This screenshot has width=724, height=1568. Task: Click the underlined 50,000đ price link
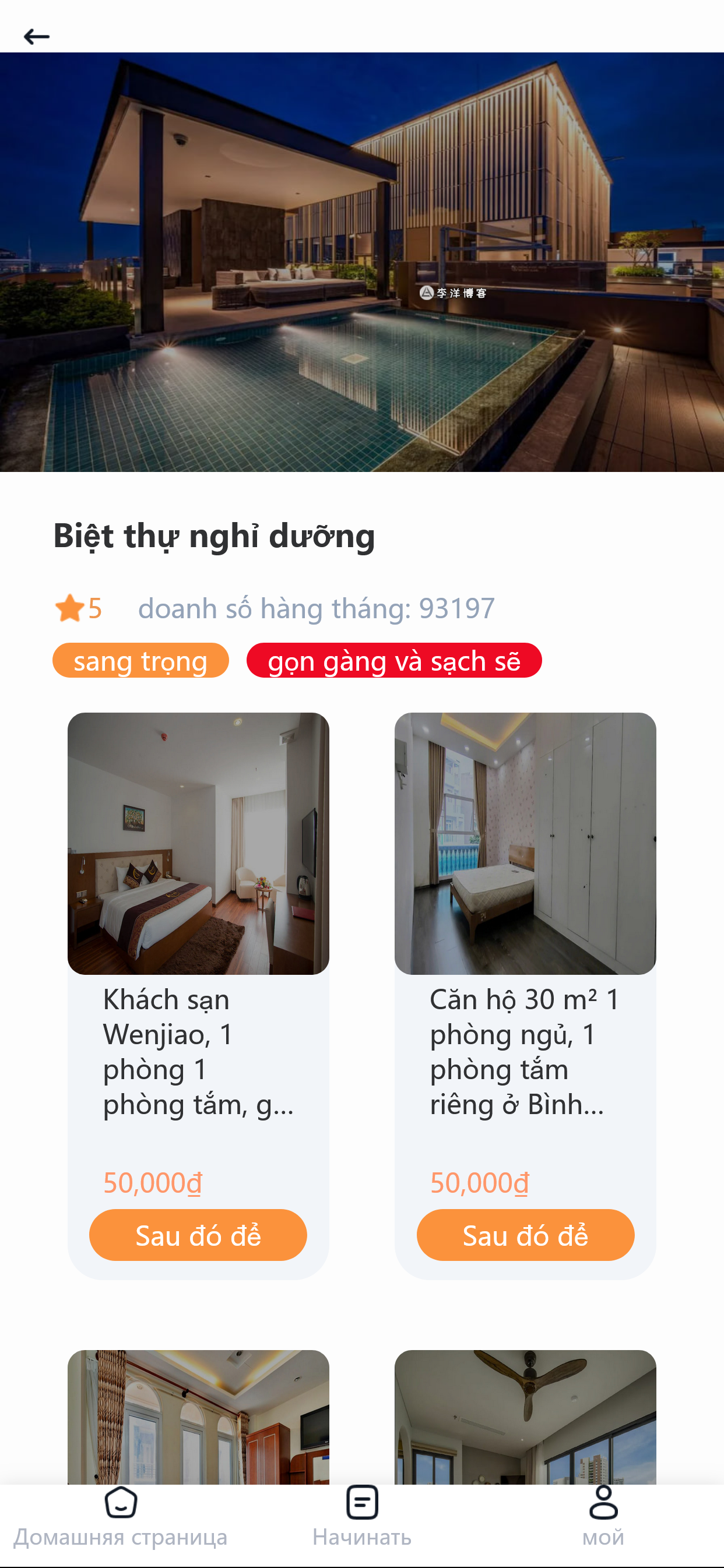pyautogui.click(x=151, y=1181)
